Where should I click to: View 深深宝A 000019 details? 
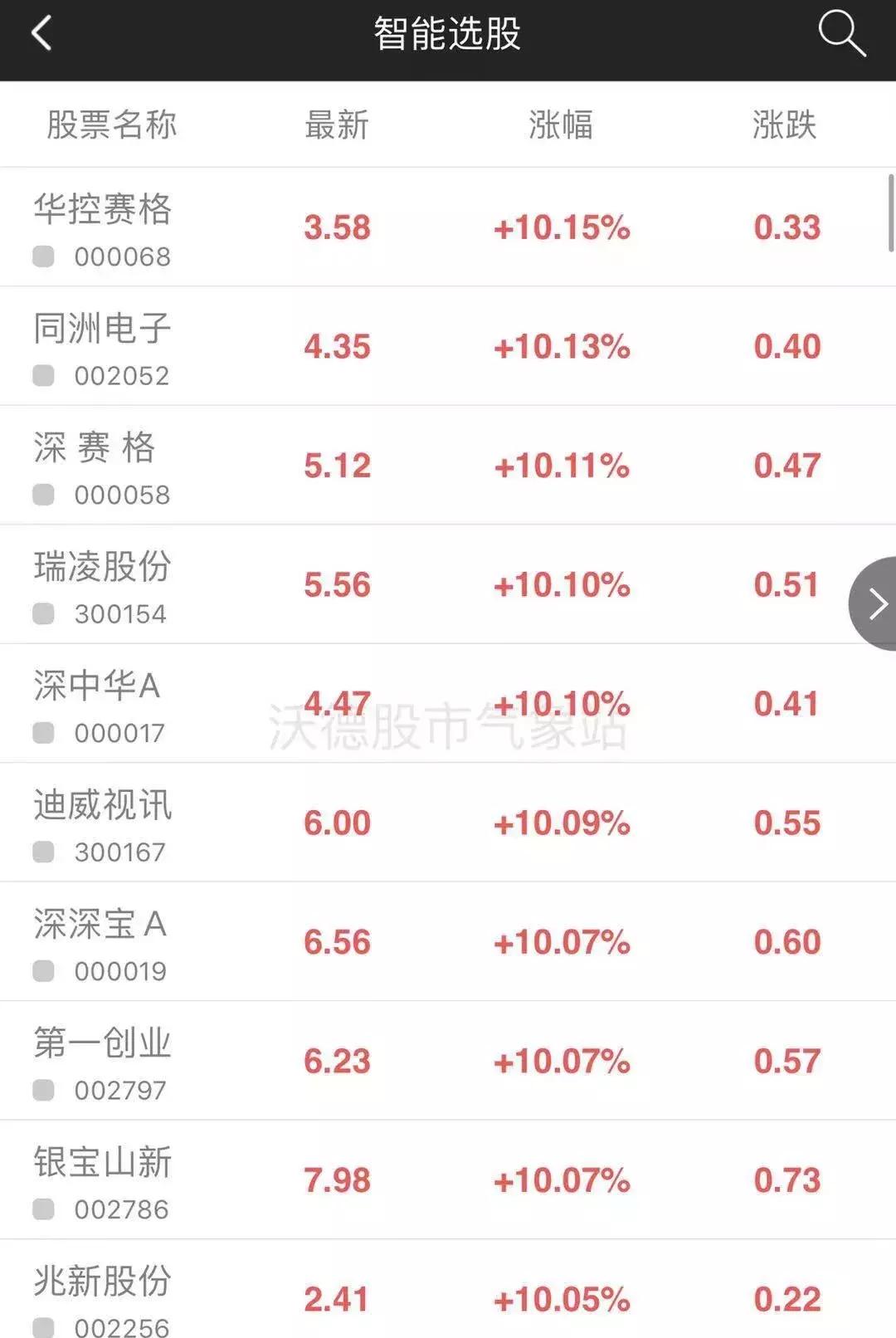103,942
